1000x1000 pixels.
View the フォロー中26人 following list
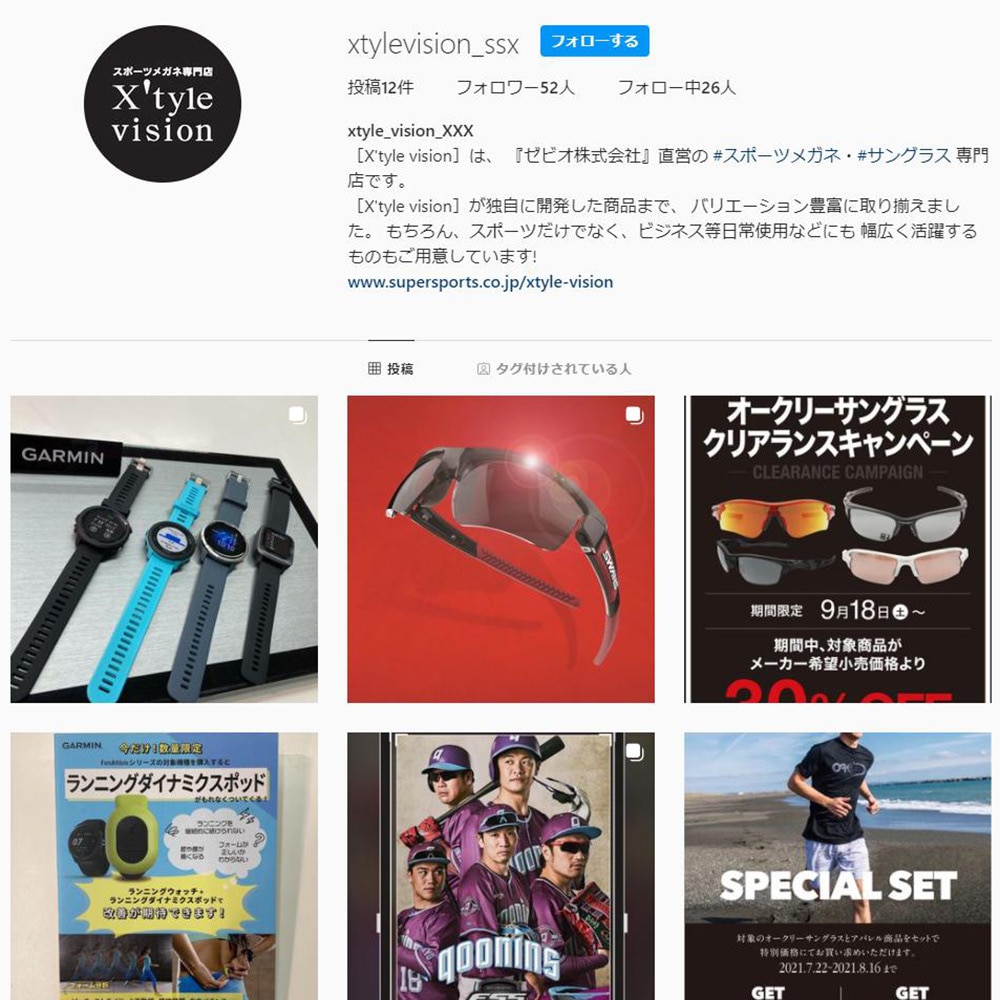676,88
